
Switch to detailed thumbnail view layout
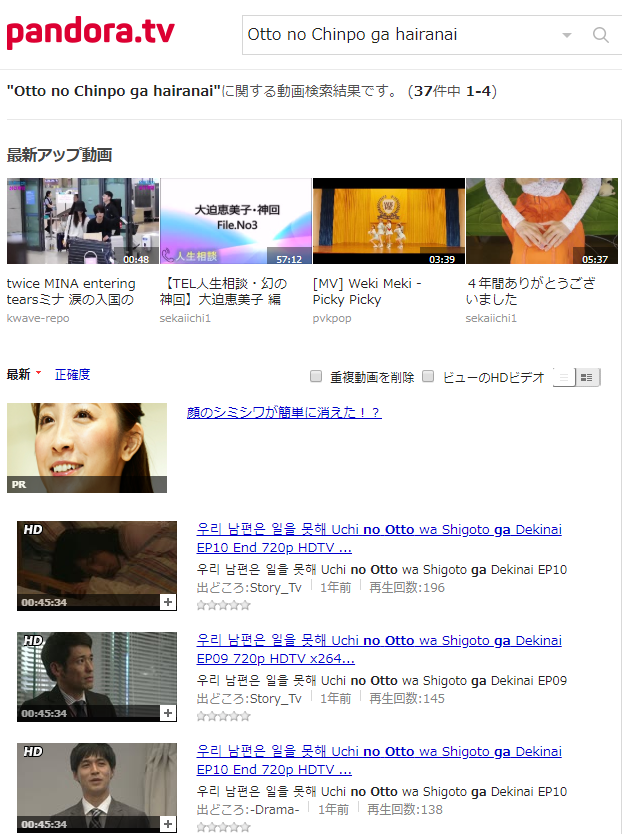pos(587,377)
